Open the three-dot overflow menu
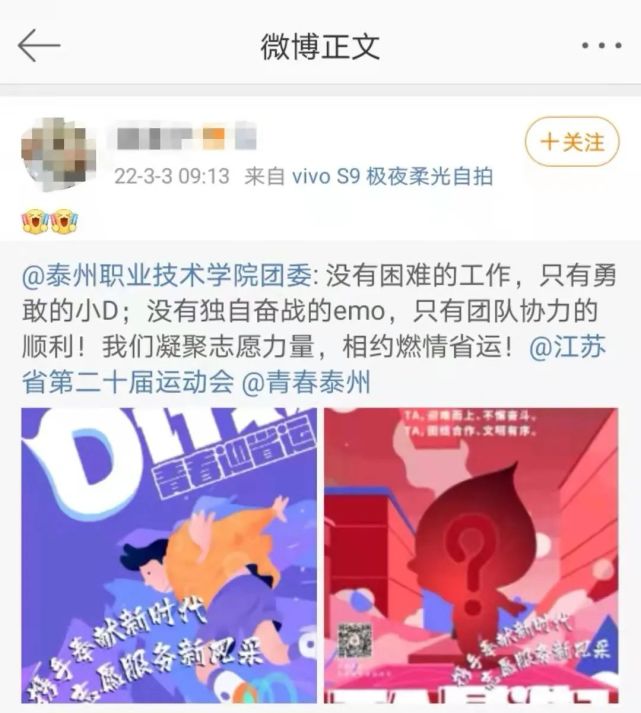641x713 pixels. [600, 46]
